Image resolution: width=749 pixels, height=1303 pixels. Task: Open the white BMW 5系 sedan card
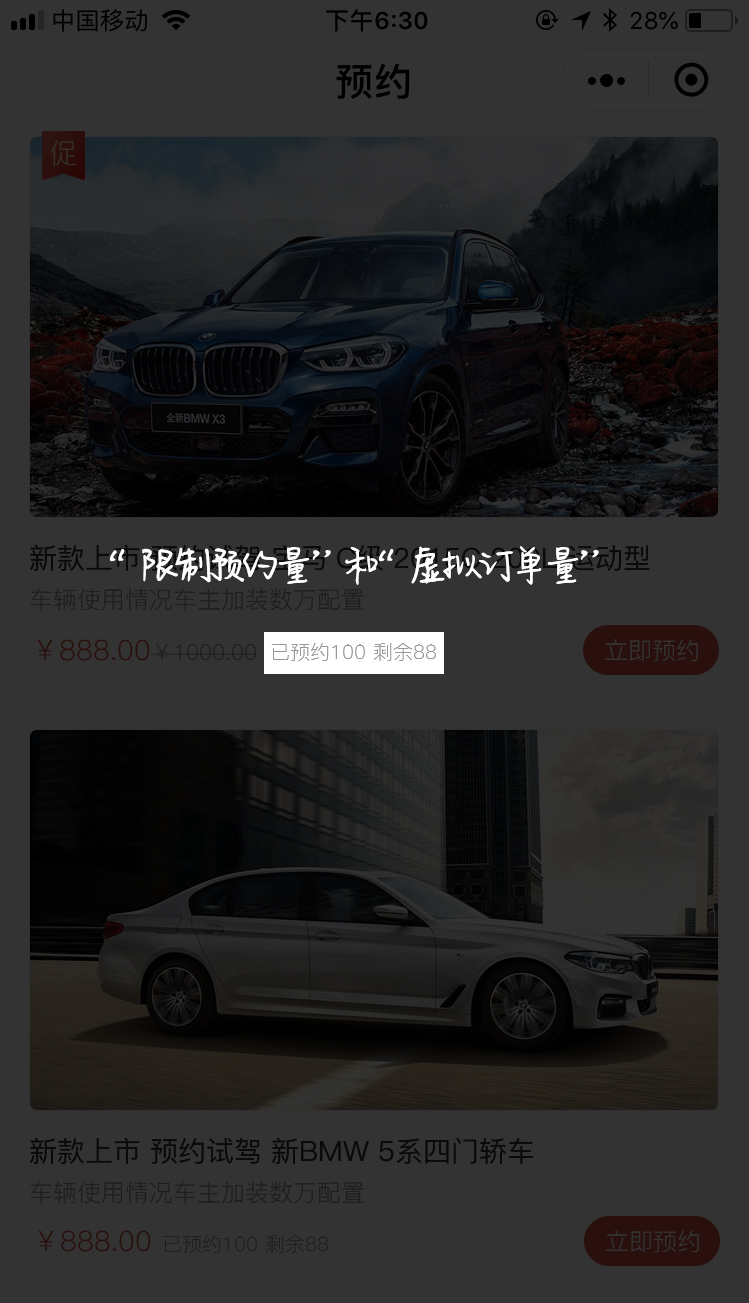(x=373, y=919)
